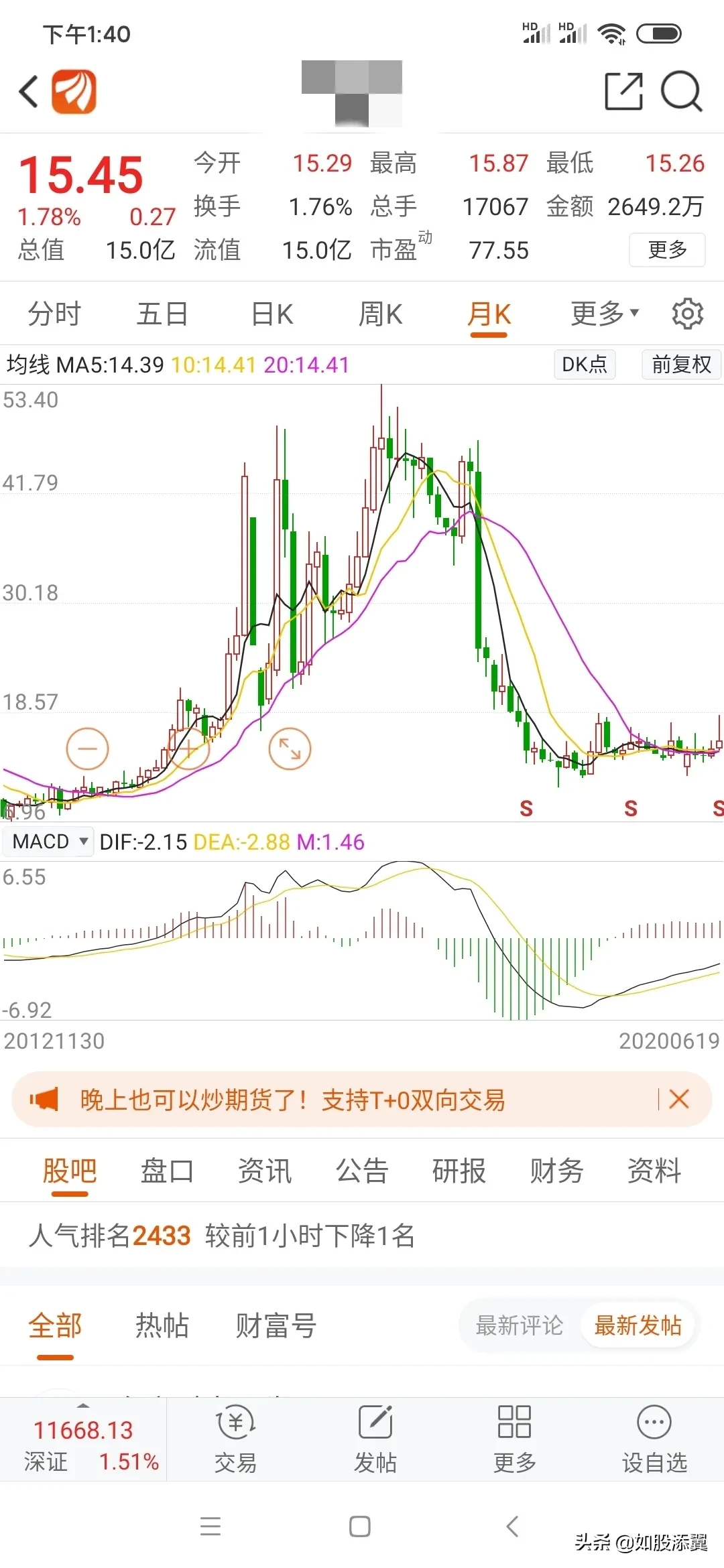Open the 公告 announcements tab

coord(362,1171)
